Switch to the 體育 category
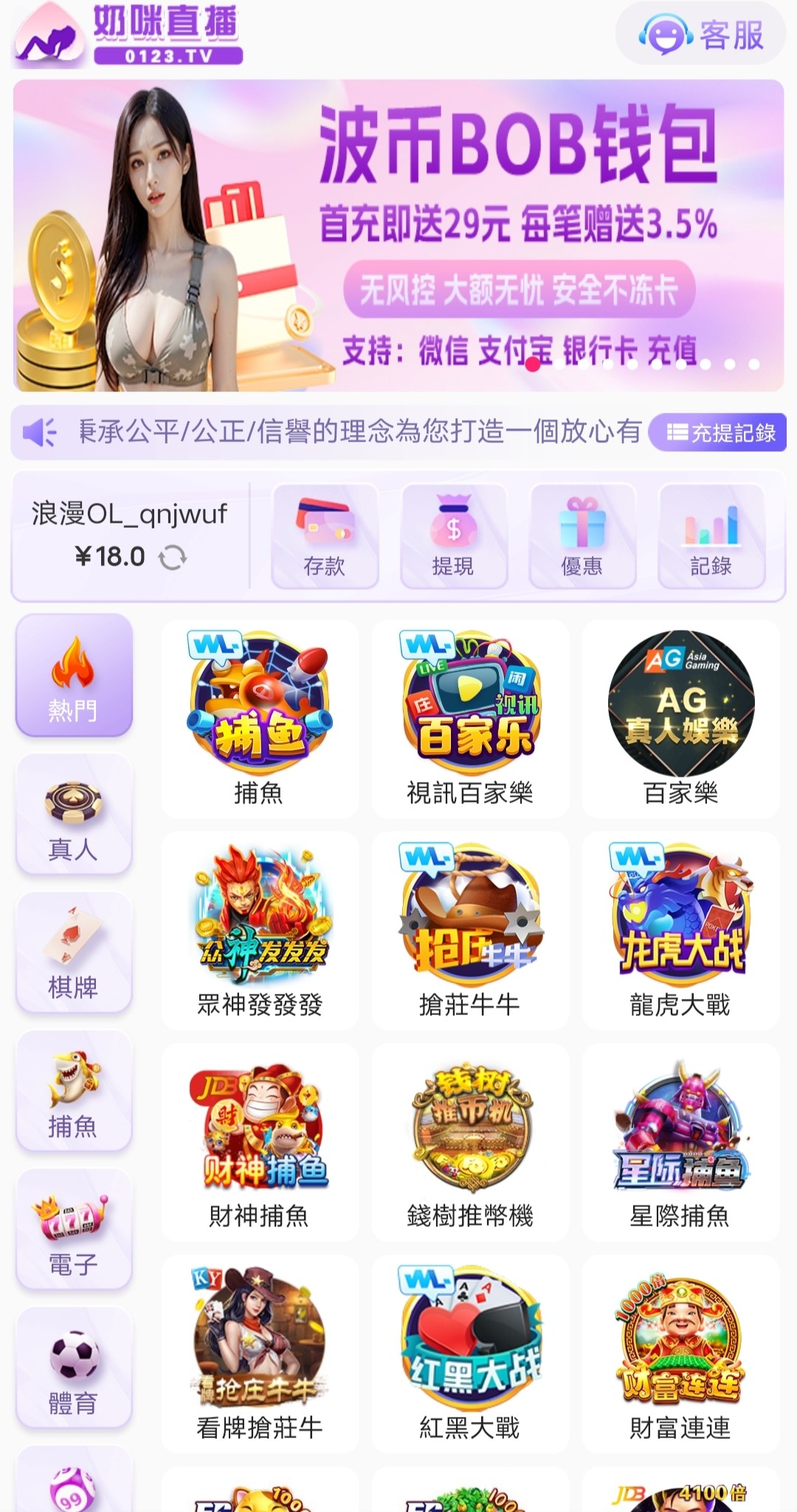Screen dimensions: 797x1512 (x=73, y=1368)
